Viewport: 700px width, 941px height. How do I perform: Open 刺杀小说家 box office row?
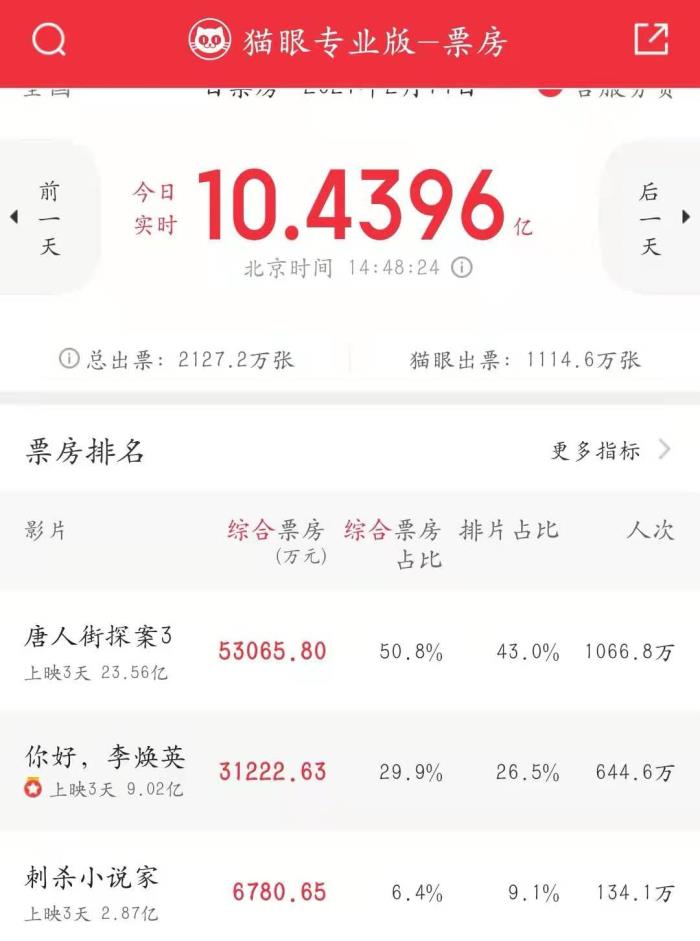pyautogui.click(x=350, y=891)
